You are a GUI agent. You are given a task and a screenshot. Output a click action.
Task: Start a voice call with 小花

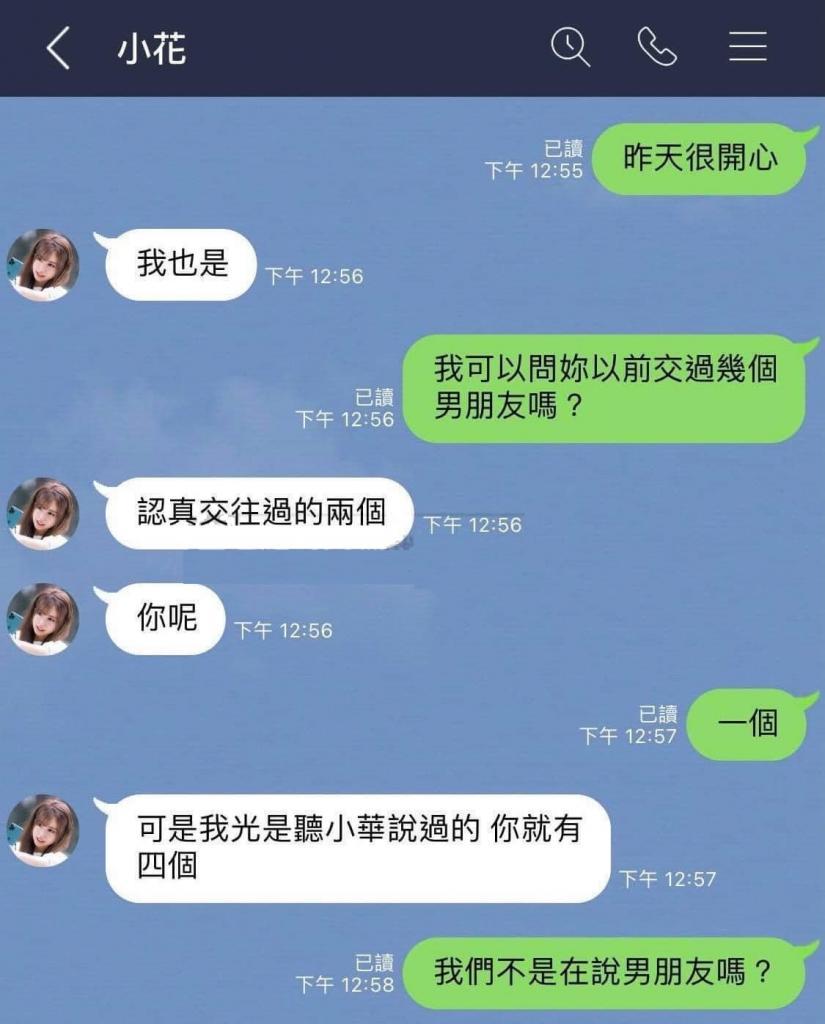pyautogui.click(x=657, y=47)
